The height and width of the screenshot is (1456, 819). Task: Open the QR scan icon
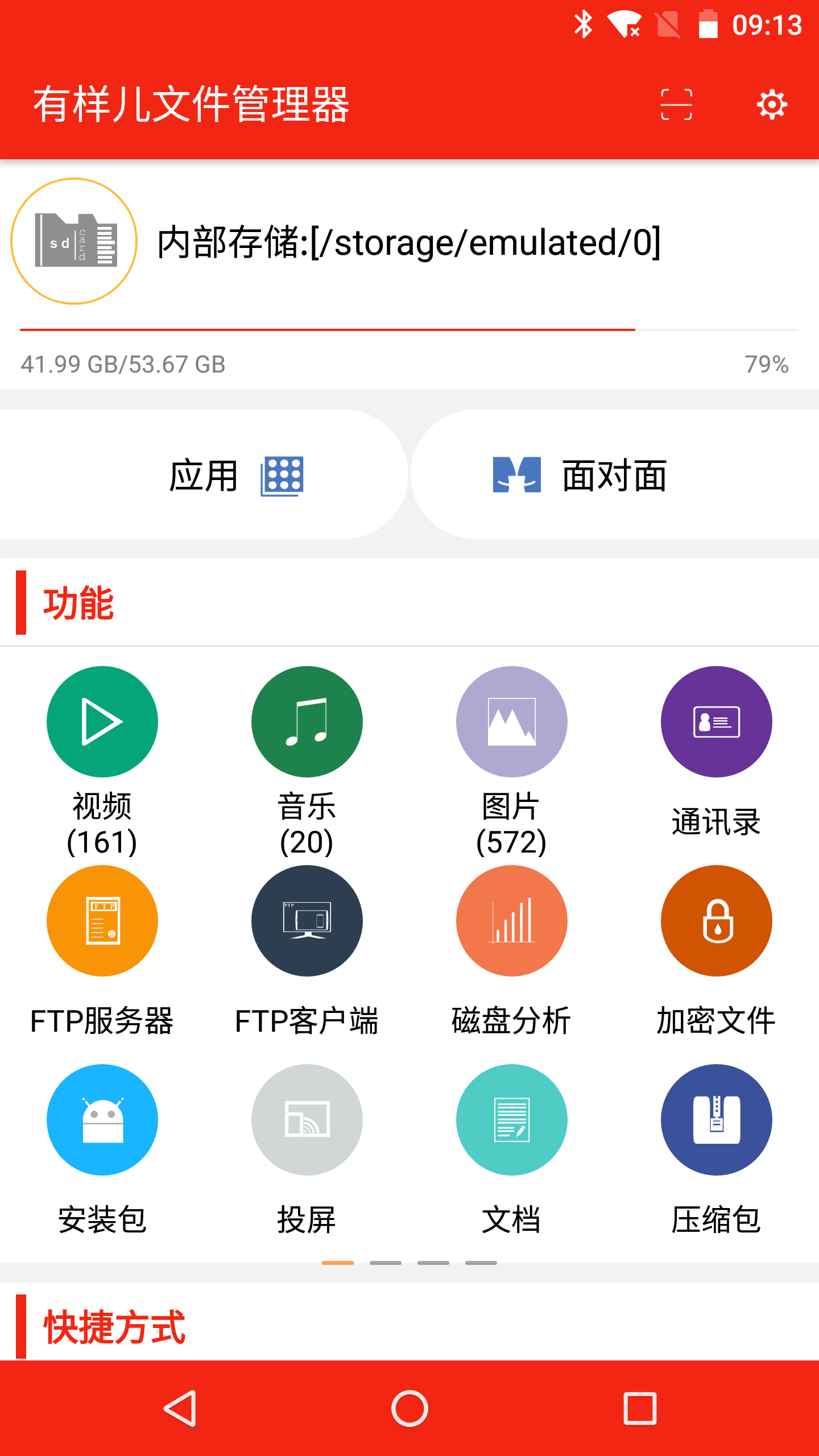point(676,105)
